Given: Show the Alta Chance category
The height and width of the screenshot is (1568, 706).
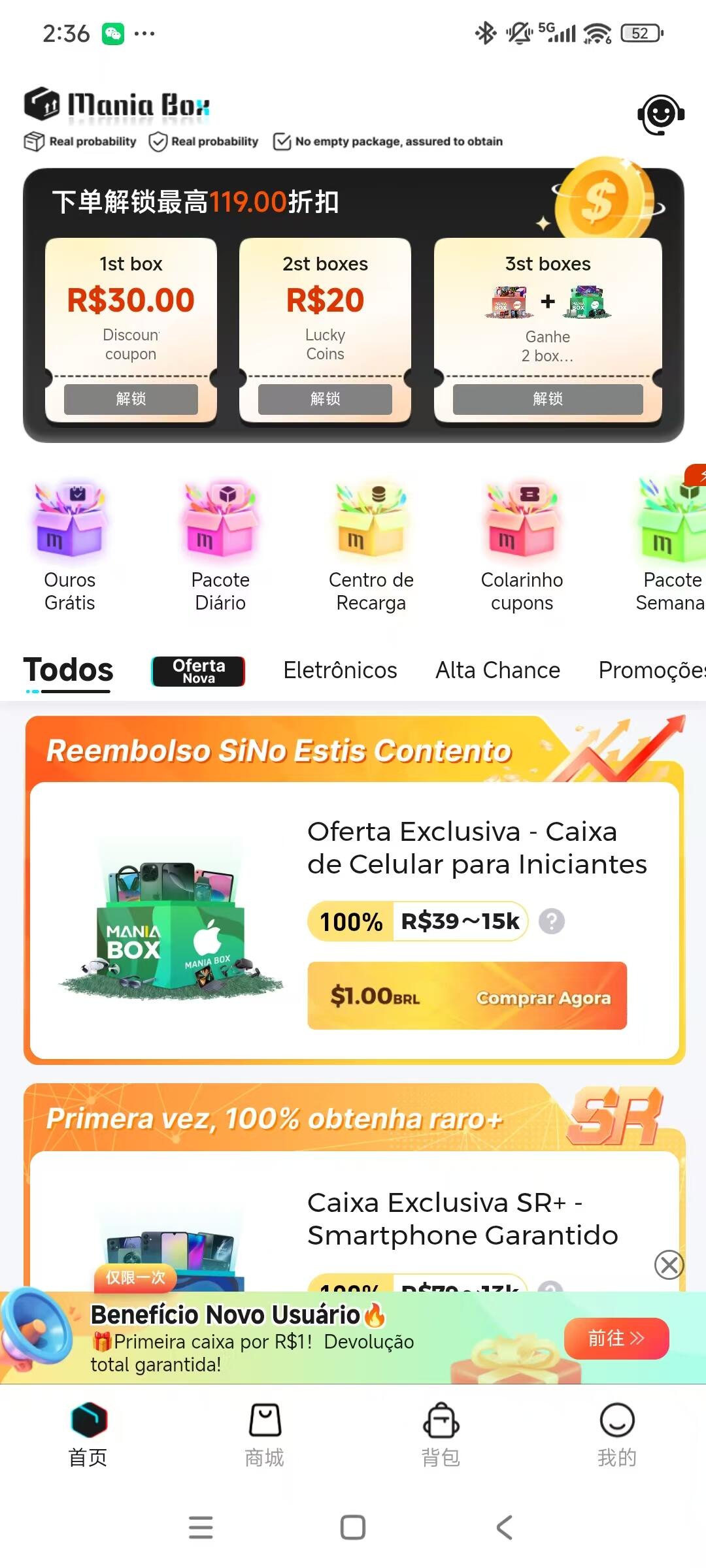Looking at the screenshot, I should click(497, 670).
